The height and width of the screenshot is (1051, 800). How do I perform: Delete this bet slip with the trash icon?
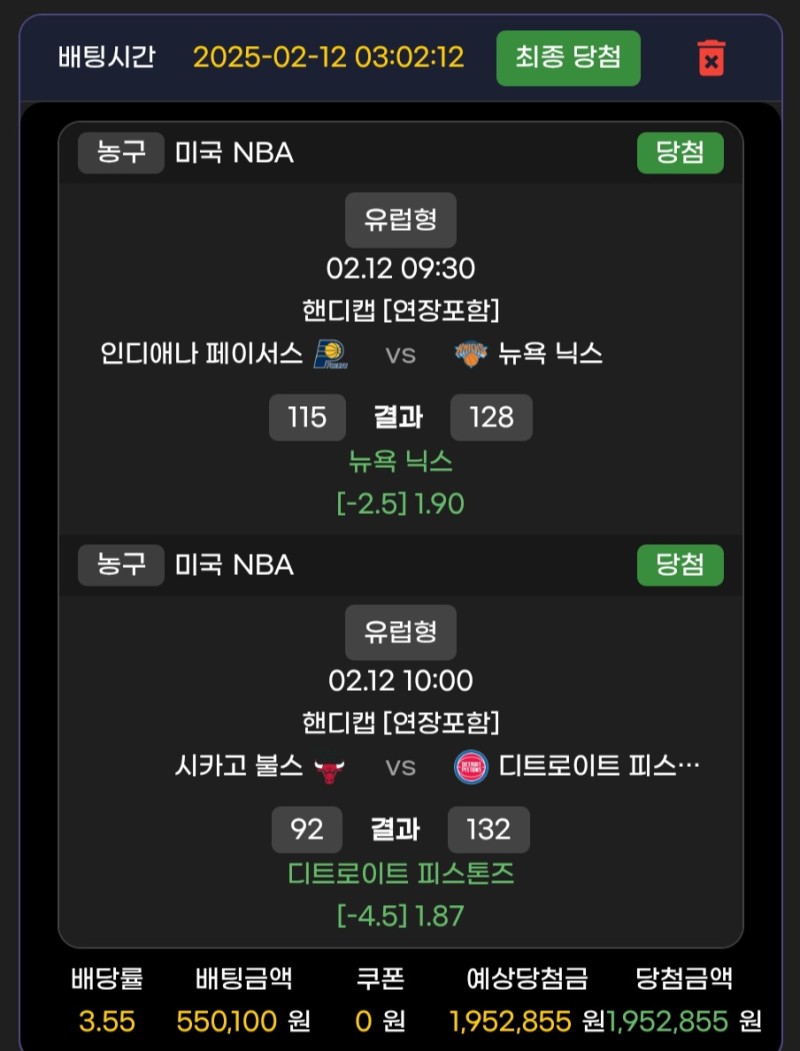(710, 58)
